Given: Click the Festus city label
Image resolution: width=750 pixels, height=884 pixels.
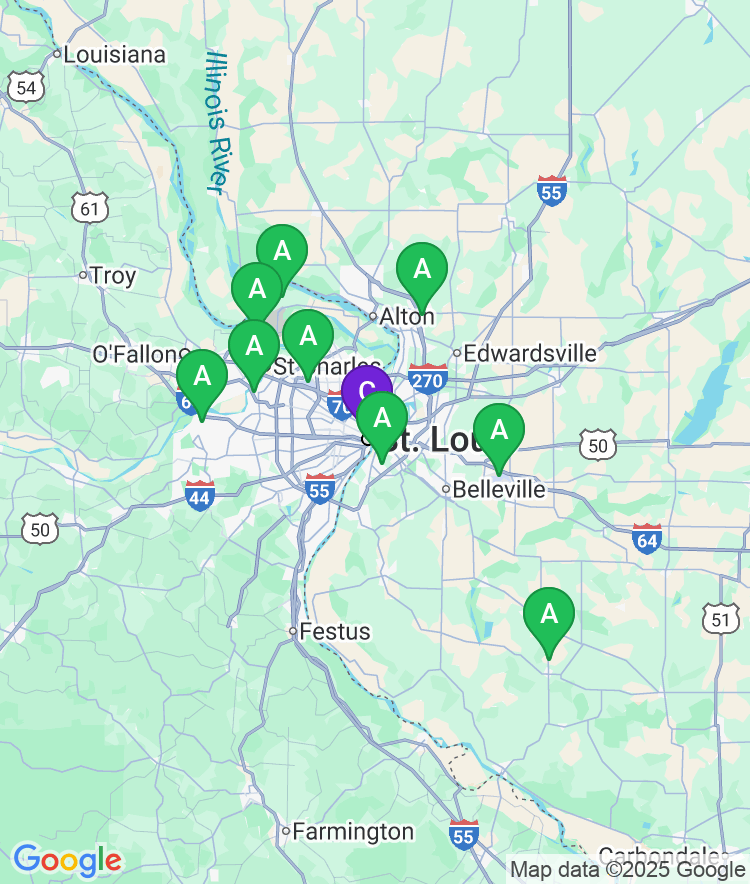Looking at the screenshot, I should pos(333,632).
